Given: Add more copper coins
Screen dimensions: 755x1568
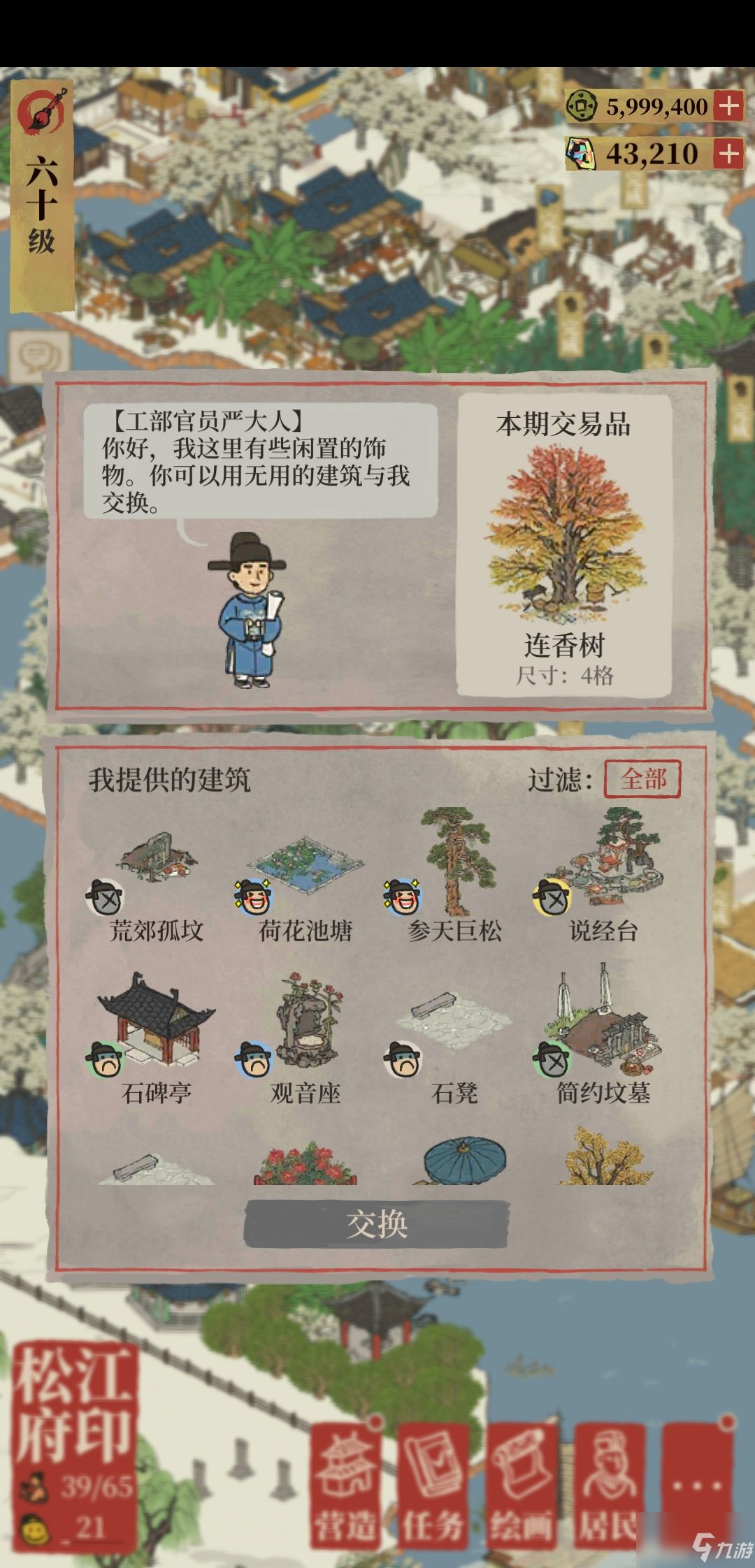Looking at the screenshot, I should click(x=729, y=106).
